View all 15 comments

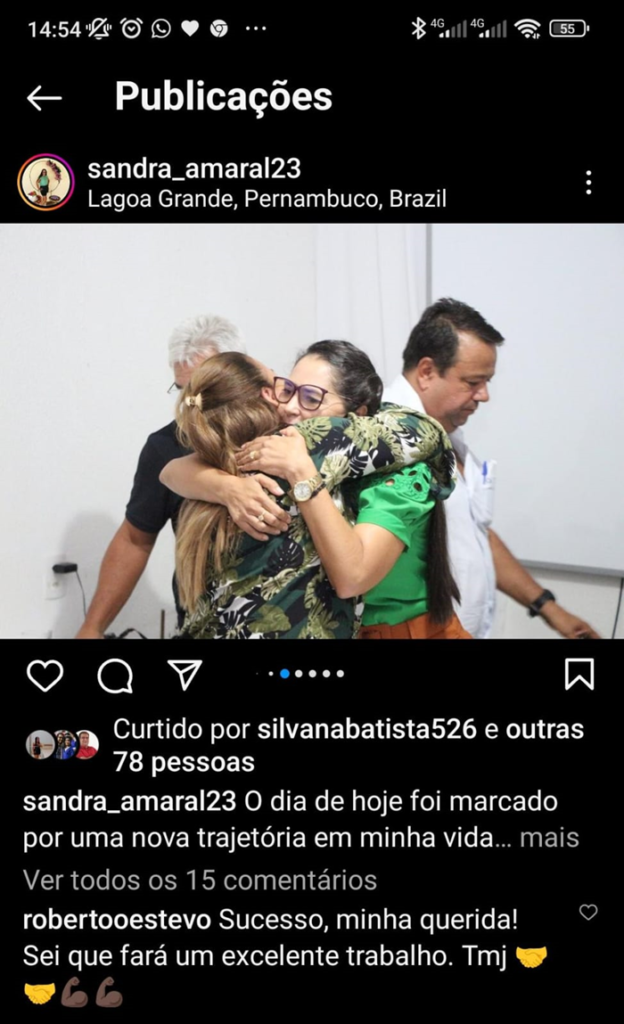[200, 880]
